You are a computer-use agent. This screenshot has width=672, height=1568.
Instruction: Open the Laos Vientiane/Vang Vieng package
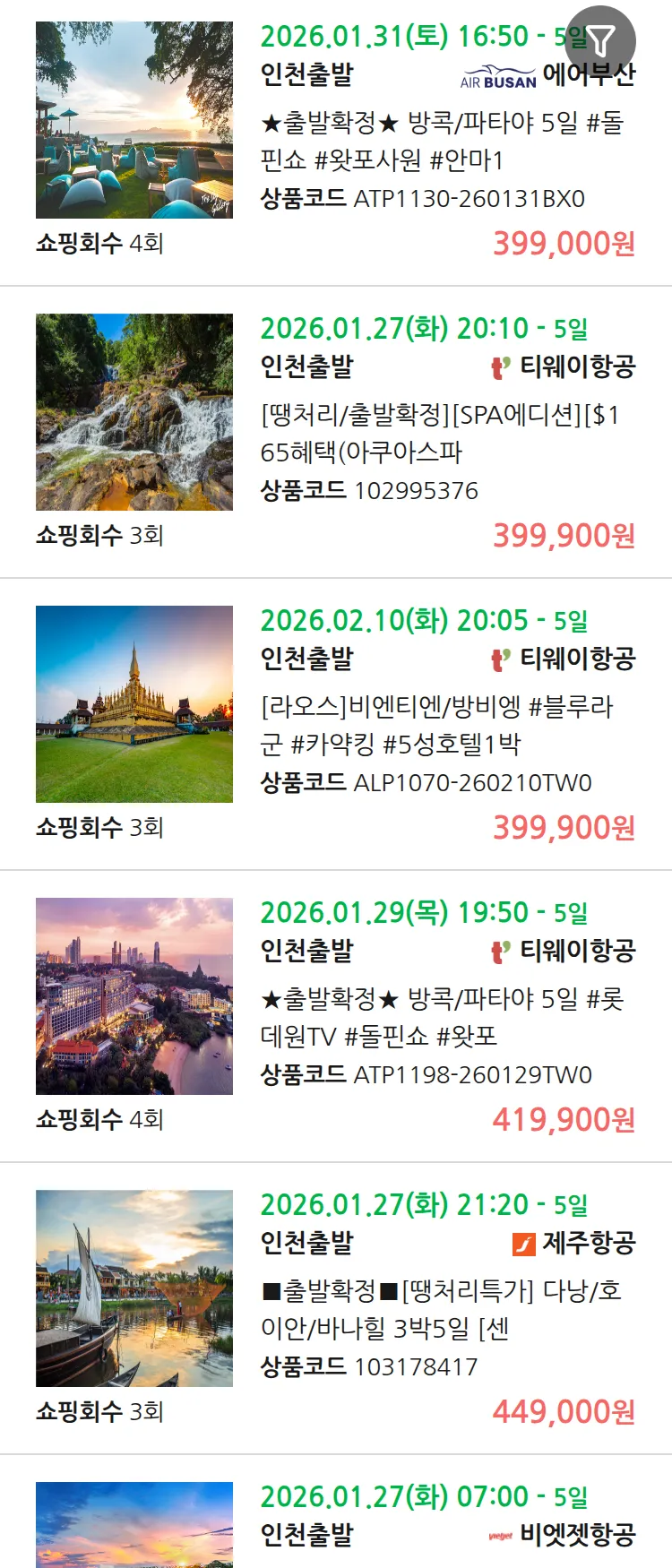(437, 726)
